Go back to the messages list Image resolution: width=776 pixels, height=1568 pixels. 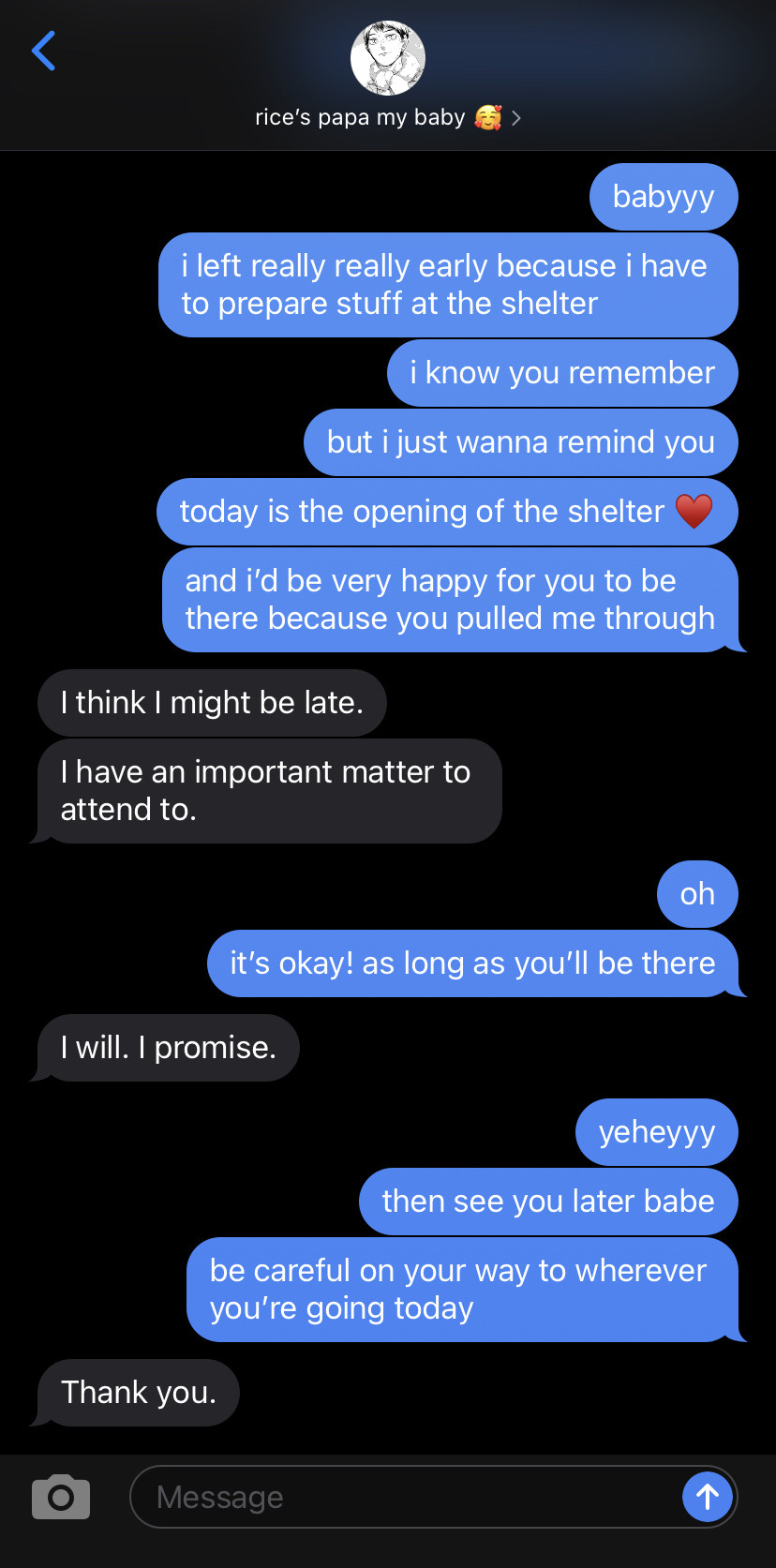coord(44,52)
